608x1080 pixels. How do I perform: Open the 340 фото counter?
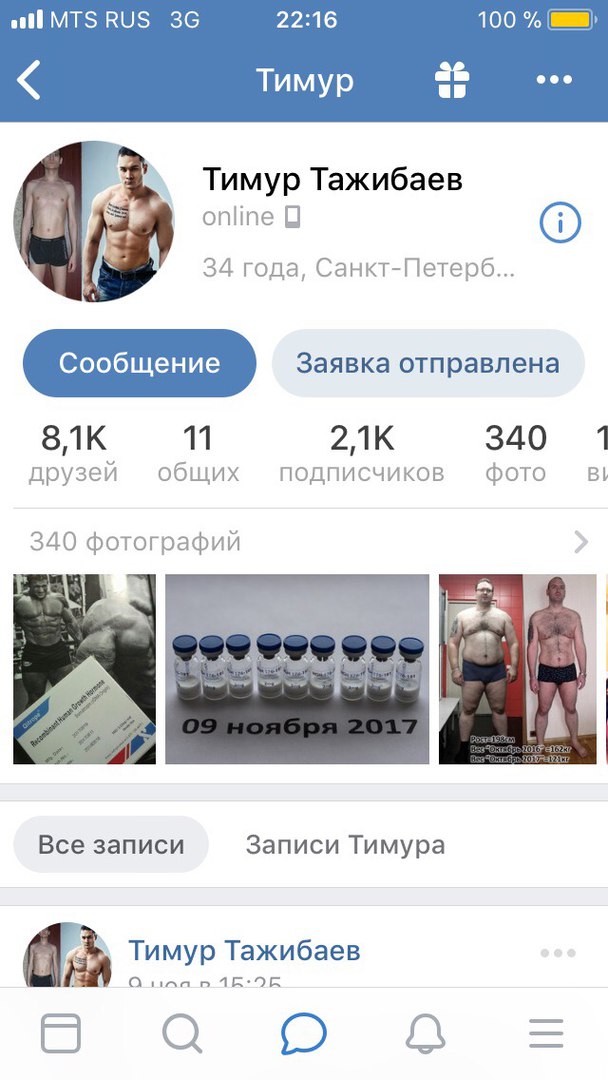click(516, 453)
